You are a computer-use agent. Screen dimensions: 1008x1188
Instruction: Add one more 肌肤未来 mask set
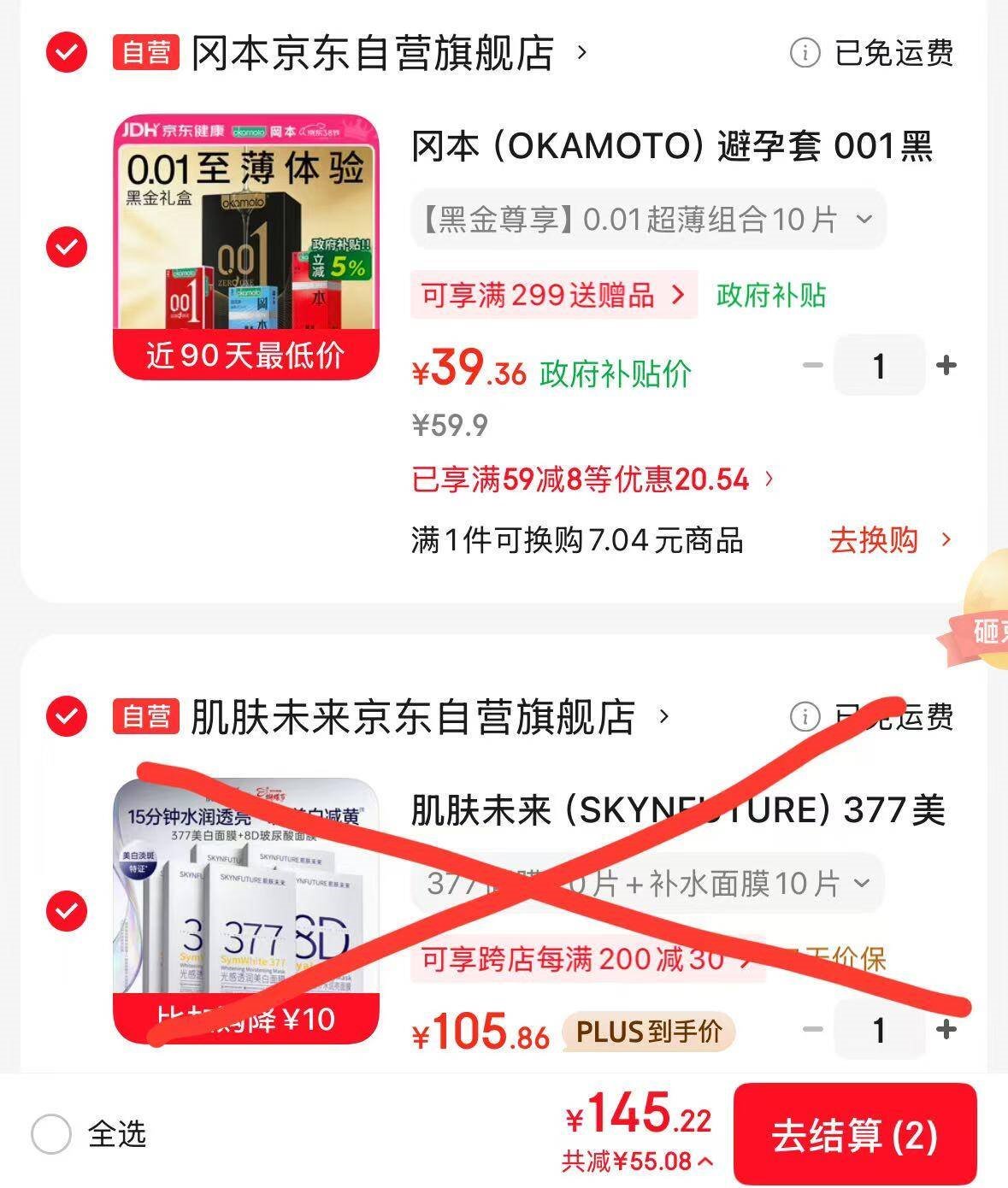pyautogui.click(x=946, y=1029)
